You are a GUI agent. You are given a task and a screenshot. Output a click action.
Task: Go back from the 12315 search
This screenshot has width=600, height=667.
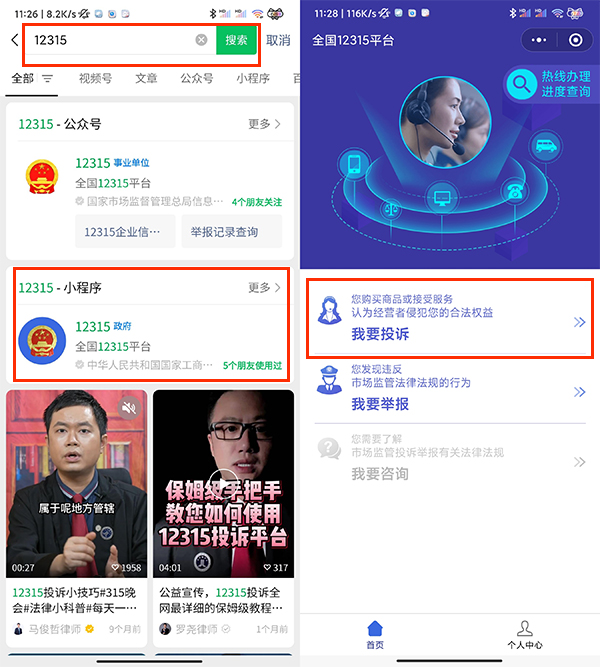(14, 40)
